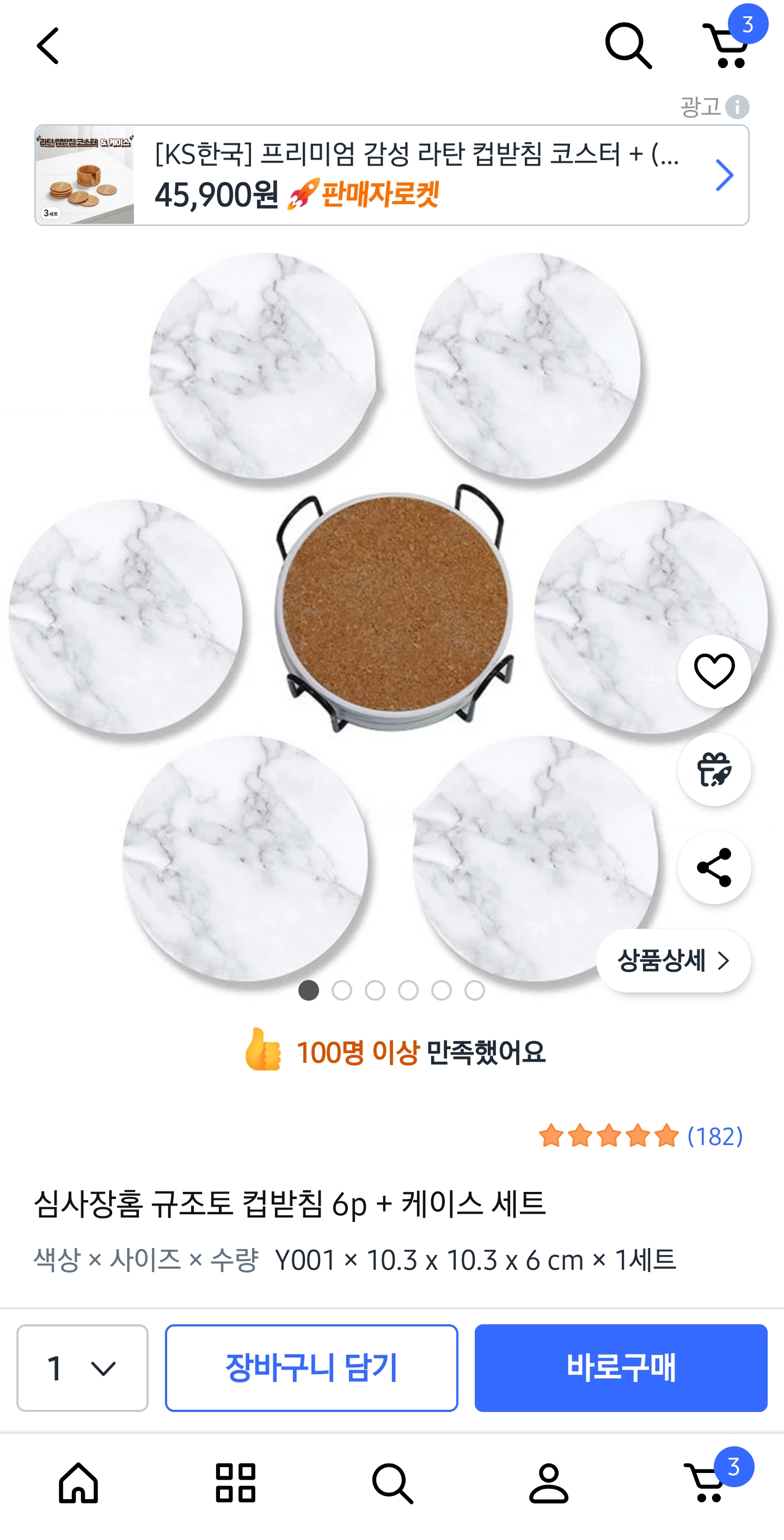
Task: Open search from the top bar
Action: [x=627, y=46]
